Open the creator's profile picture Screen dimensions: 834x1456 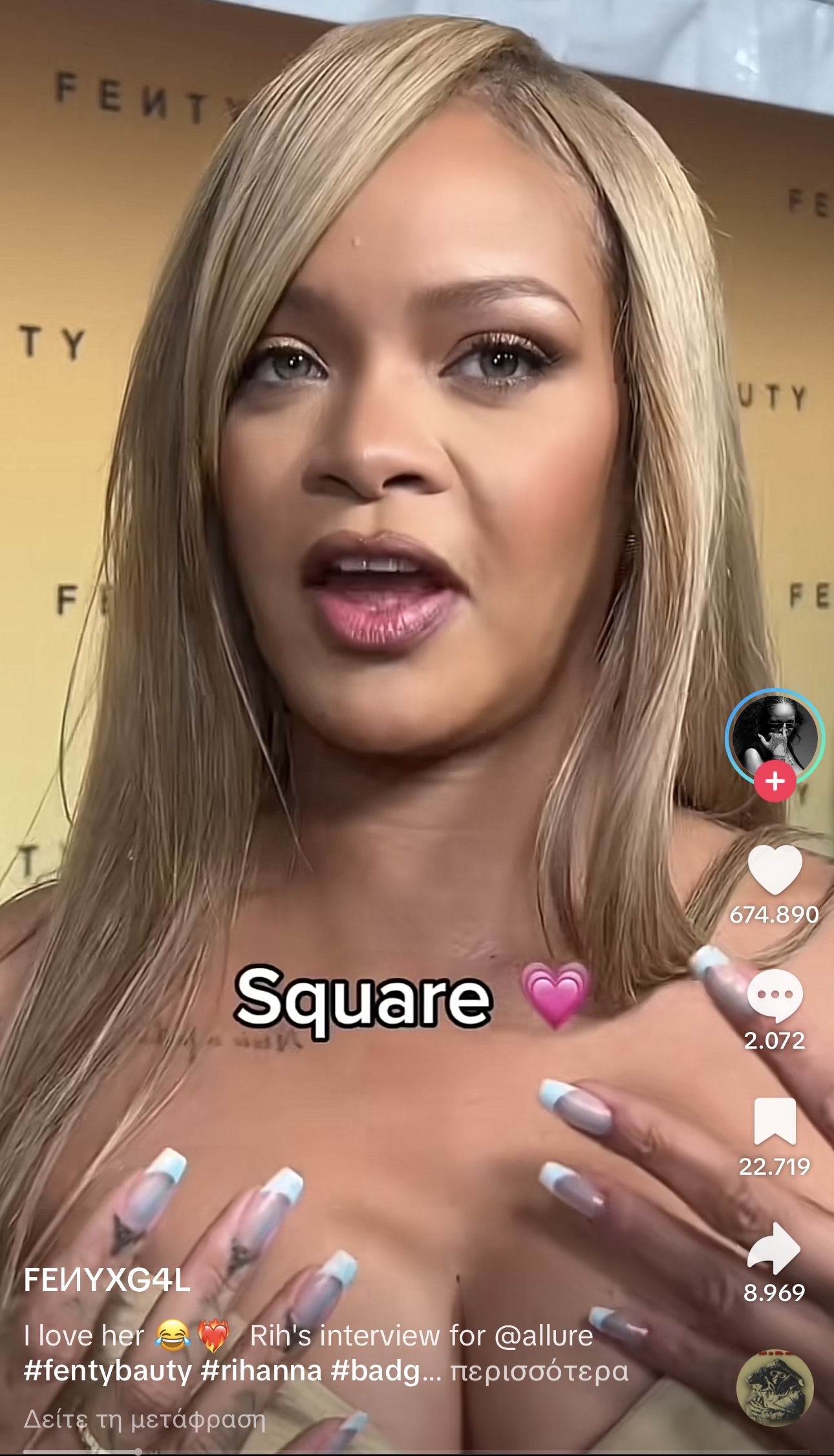tap(774, 736)
